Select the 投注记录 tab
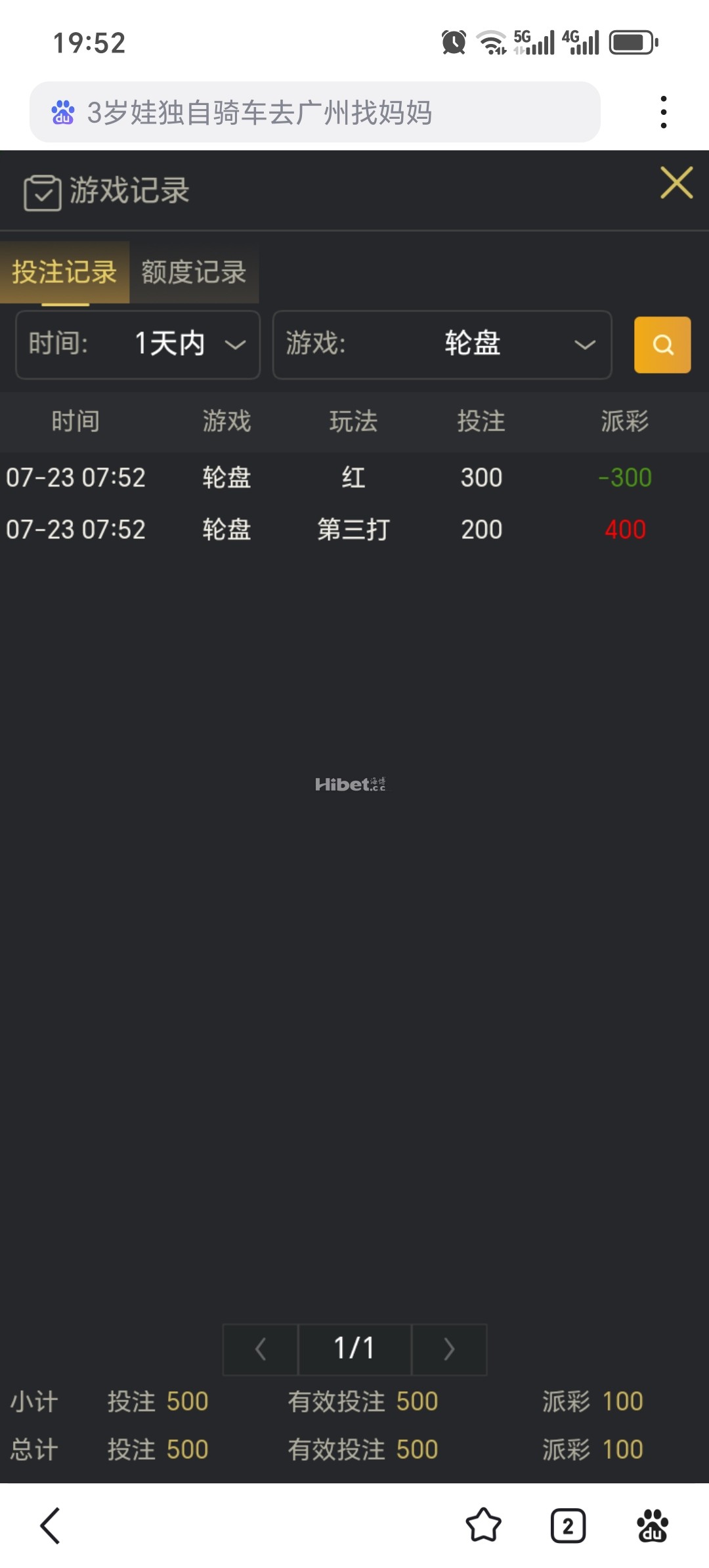709x1568 pixels. click(64, 272)
